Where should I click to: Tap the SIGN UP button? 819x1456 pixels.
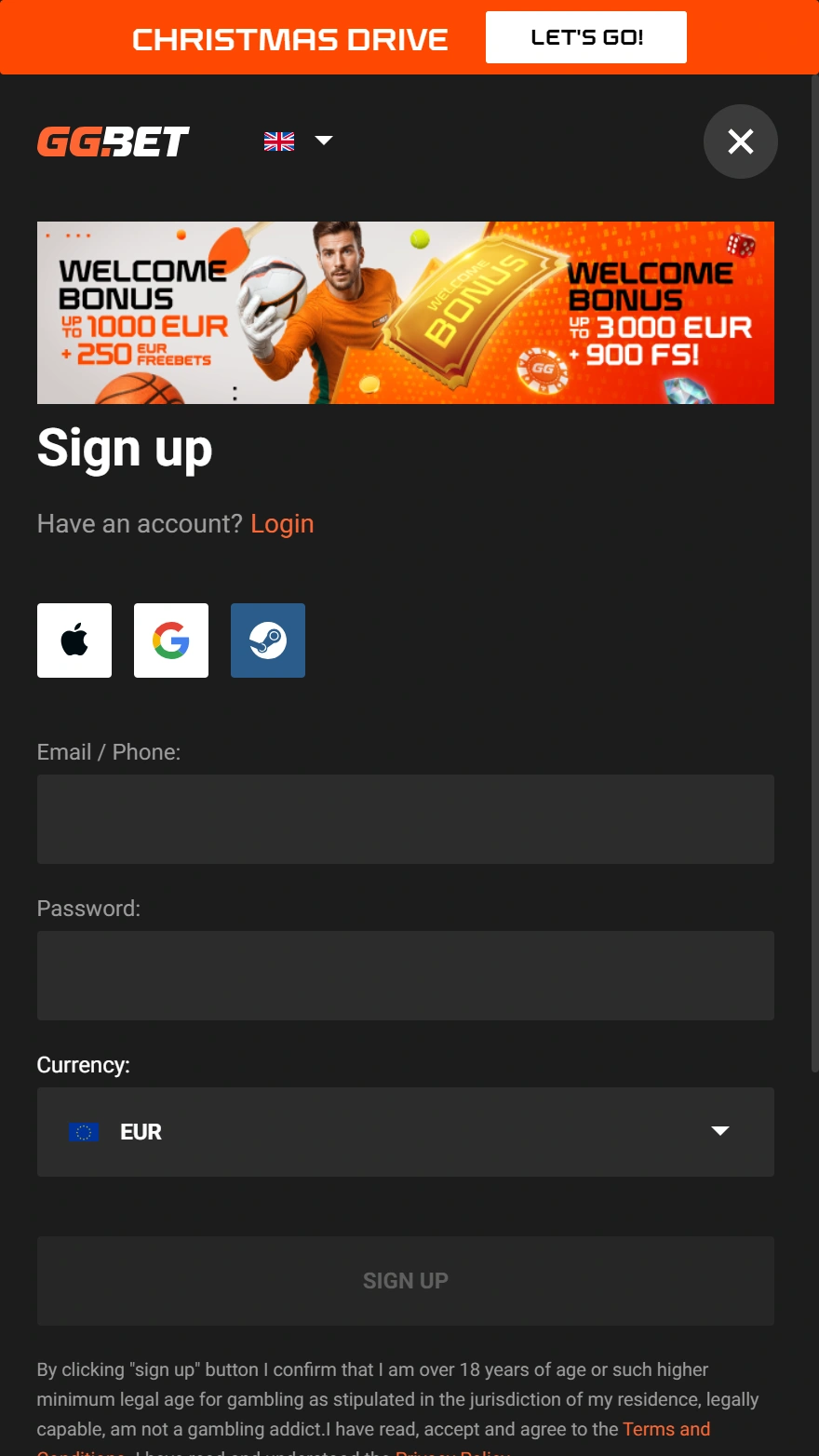coord(405,1281)
